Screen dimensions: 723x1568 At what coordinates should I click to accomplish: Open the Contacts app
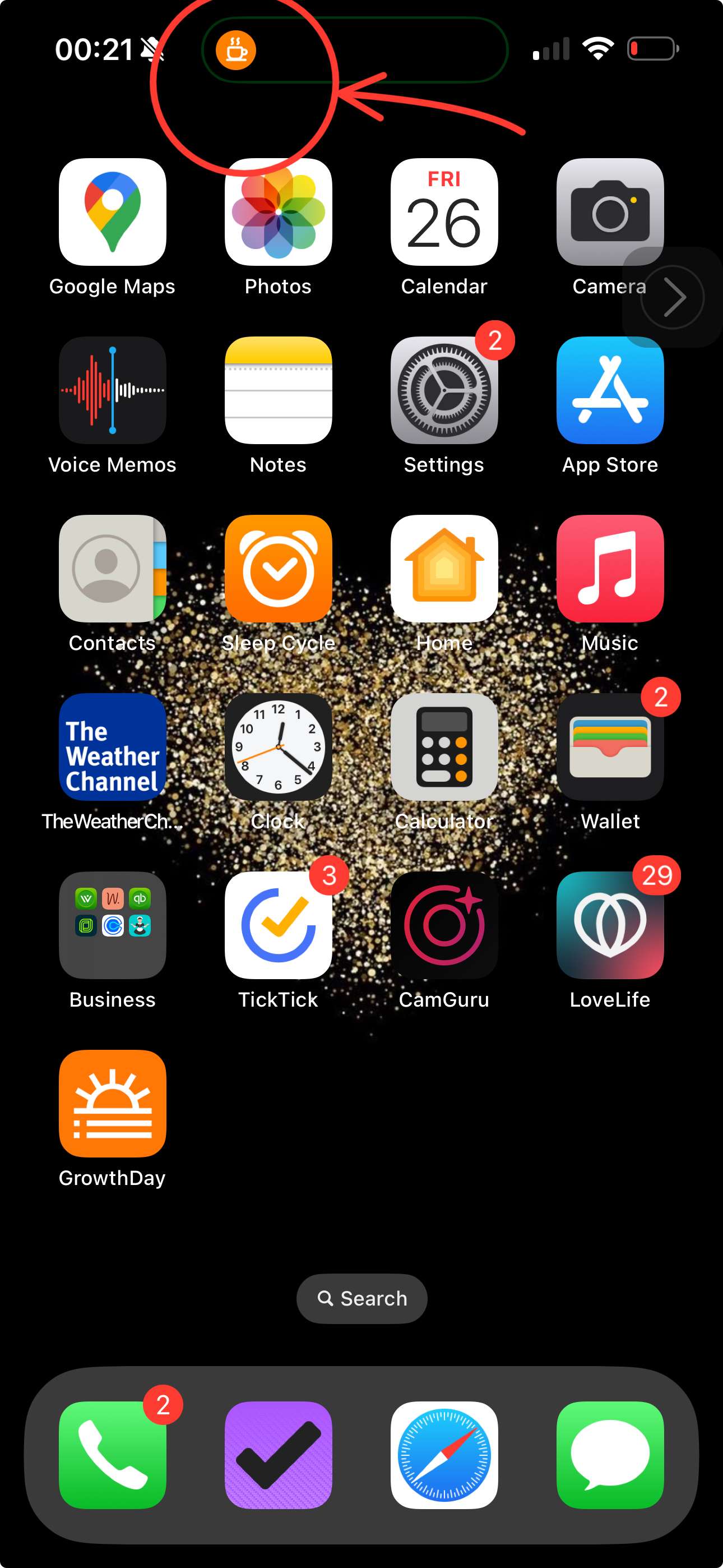pos(112,569)
